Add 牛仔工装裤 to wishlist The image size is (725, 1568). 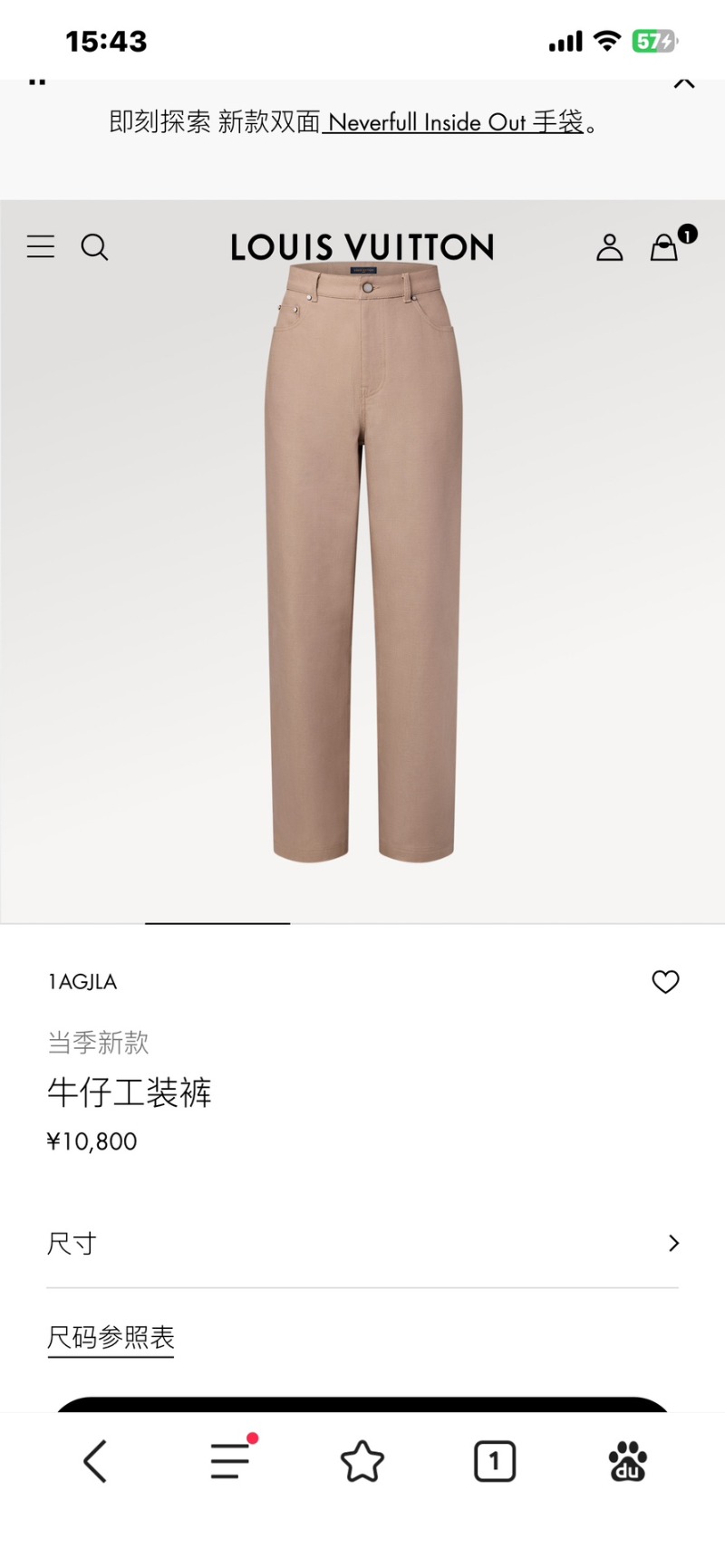point(665,982)
